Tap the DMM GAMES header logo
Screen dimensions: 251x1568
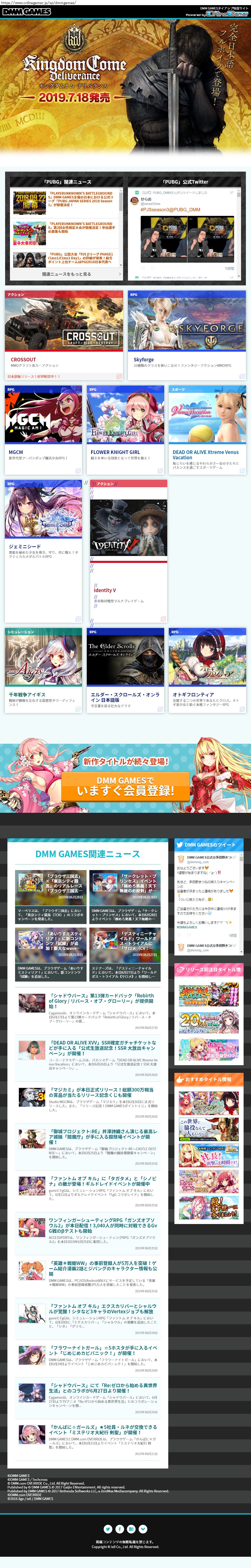(27, 12)
